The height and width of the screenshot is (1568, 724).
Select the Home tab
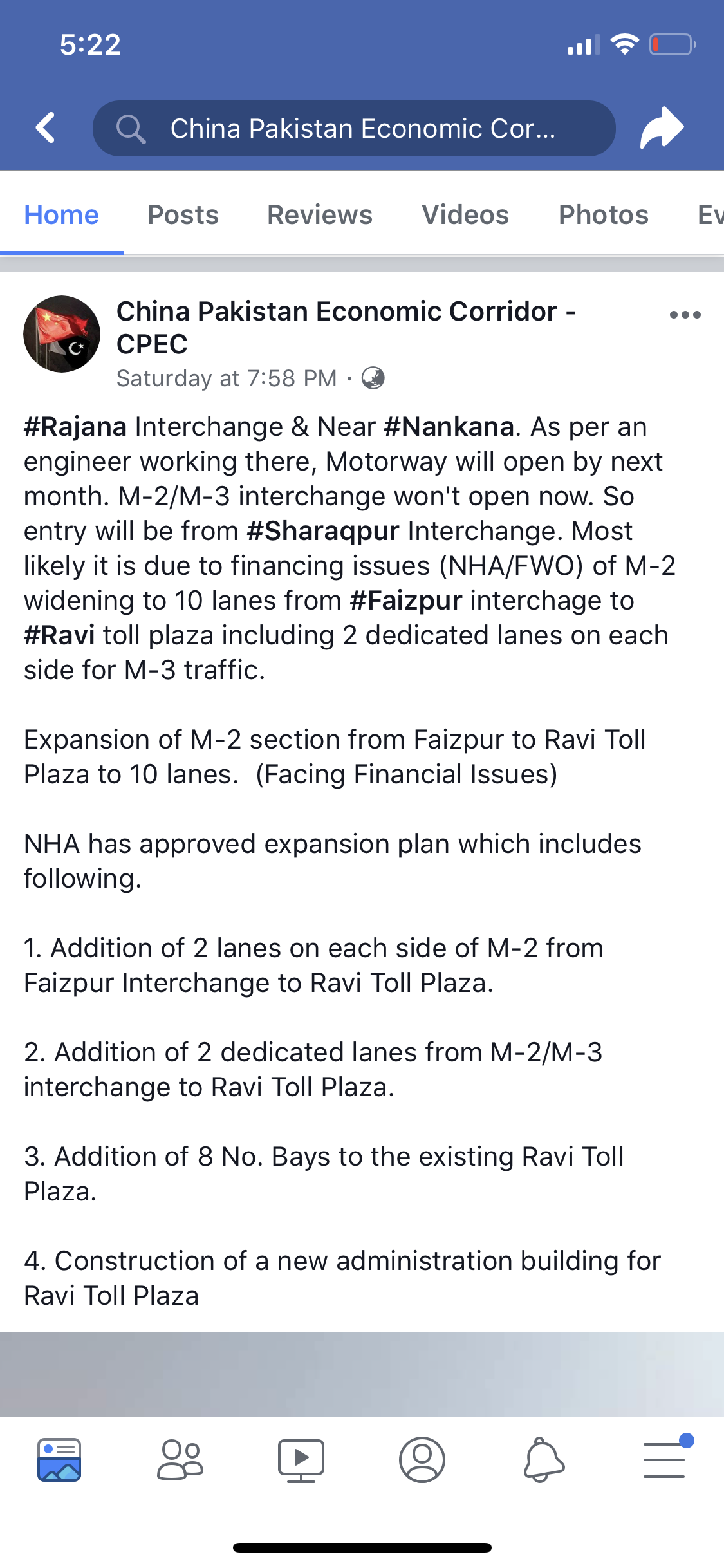click(62, 214)
